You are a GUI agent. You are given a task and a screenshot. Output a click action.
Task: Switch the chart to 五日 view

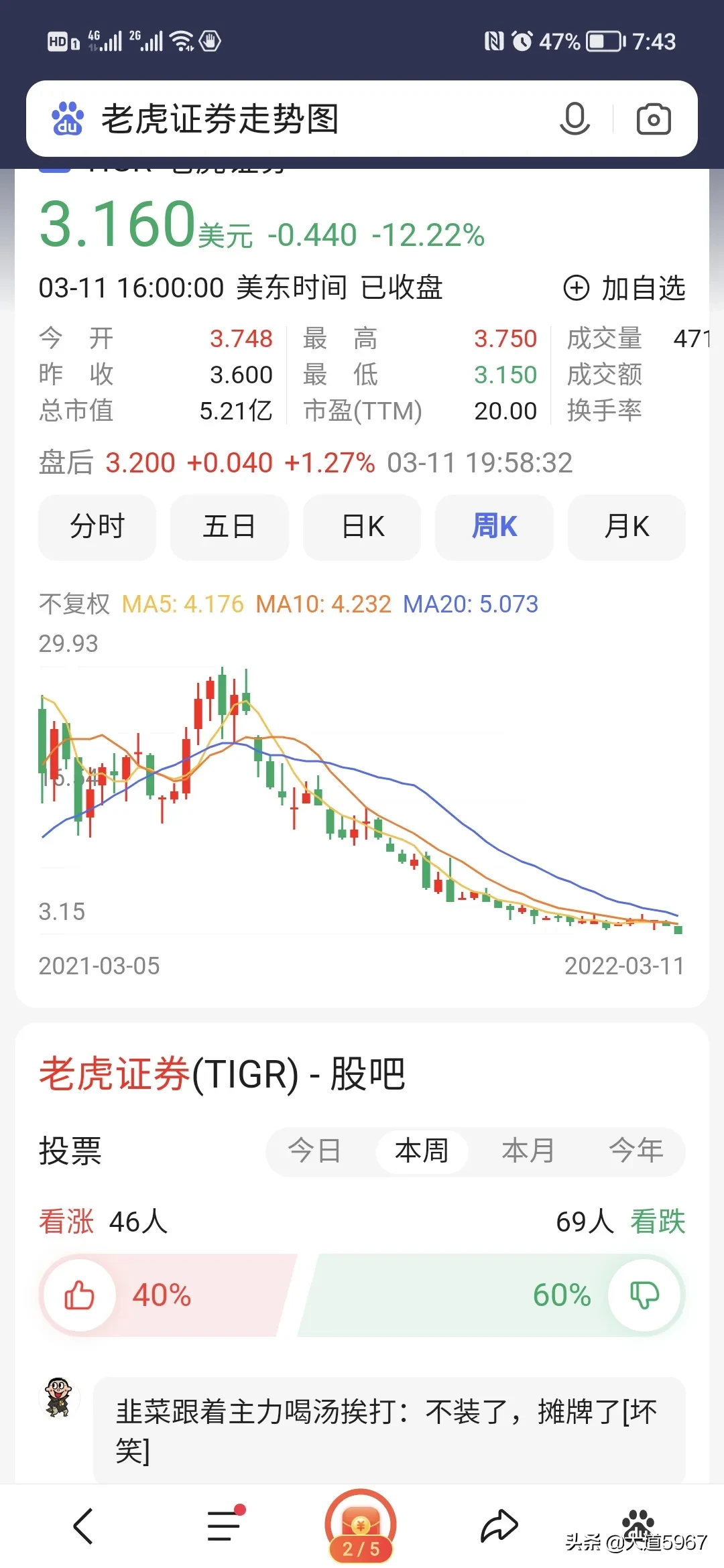click(229, 527)
